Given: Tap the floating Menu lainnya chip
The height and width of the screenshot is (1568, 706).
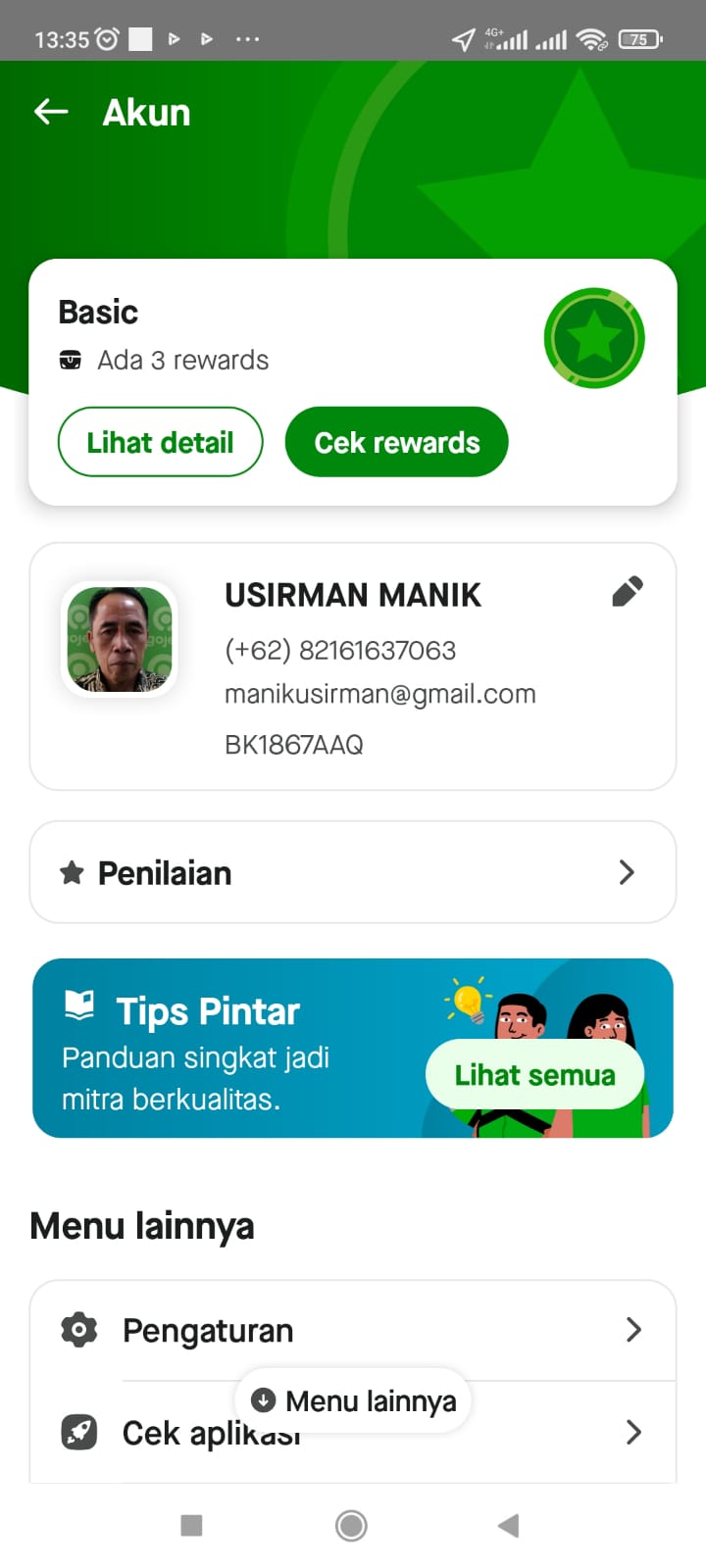Looking at the screenshot, I should coord(353,1400).
